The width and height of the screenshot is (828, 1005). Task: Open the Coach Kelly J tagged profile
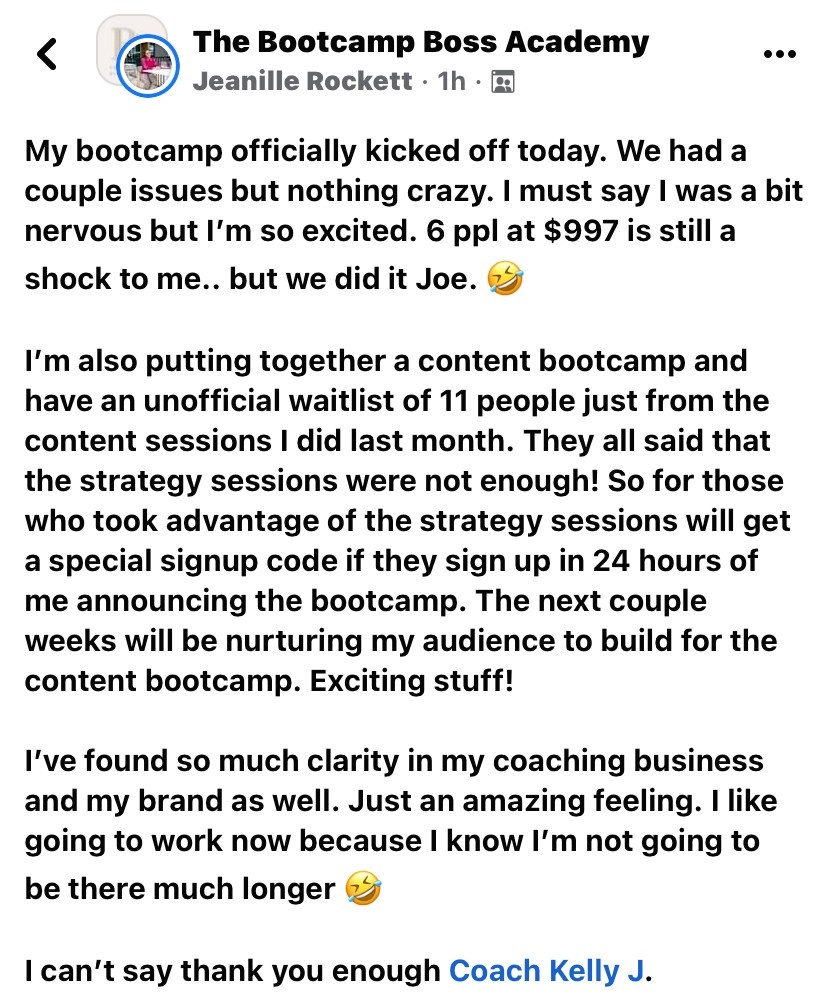pyautogui.click(x=549, y=969)
